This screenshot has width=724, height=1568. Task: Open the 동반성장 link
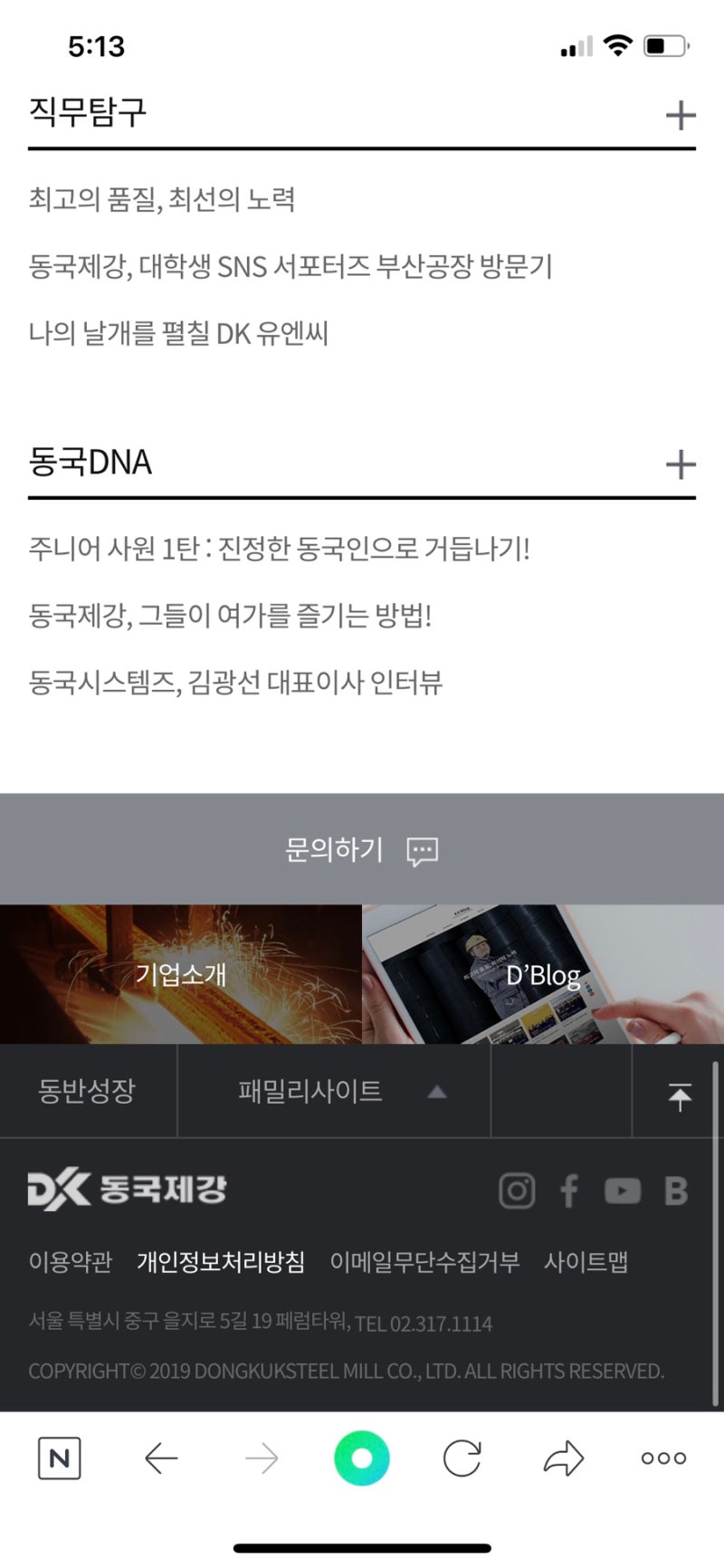(87, 1091)
